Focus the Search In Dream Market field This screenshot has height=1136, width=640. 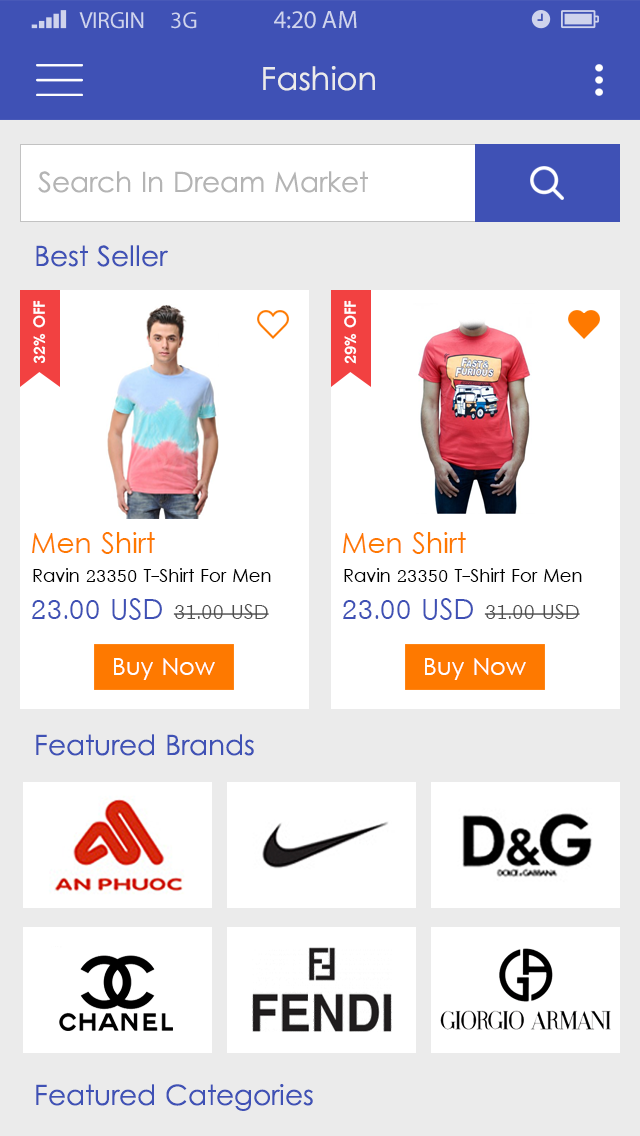pyautogui.click(x=247, y=183)
